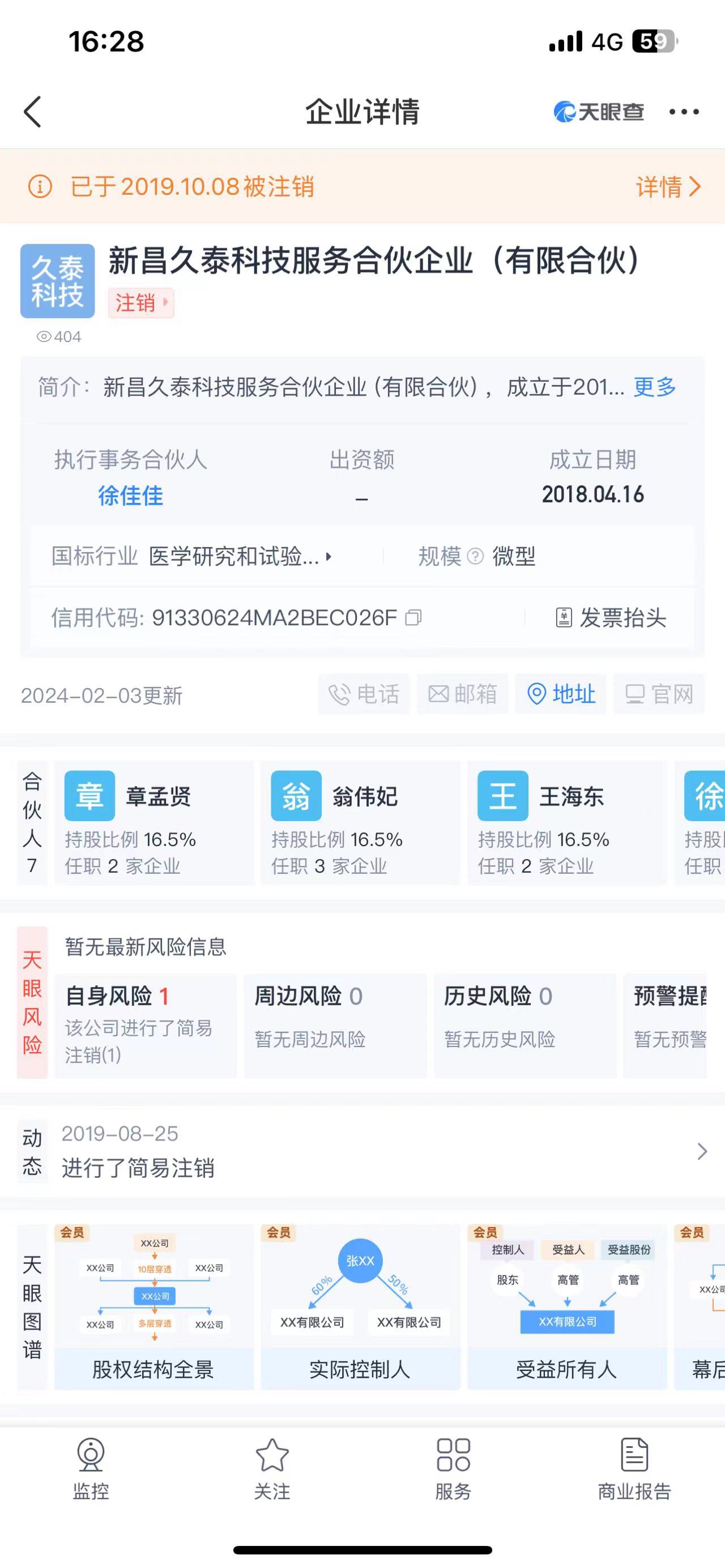The height and width of the screenshot is (1568, 725).
Task: Open partner card 章孟贤
Action: tap(154, 822)
